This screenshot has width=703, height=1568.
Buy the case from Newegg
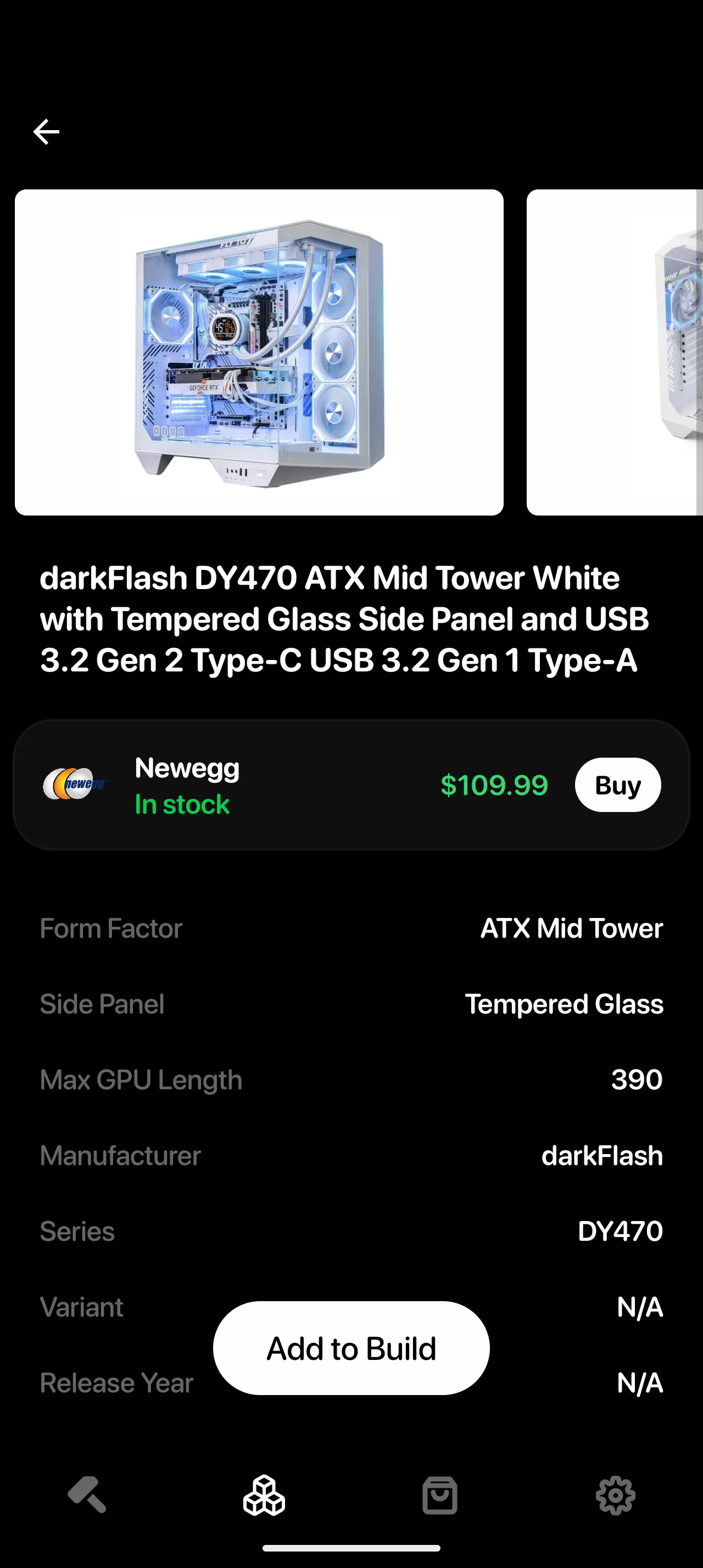(x=617, y=785)
